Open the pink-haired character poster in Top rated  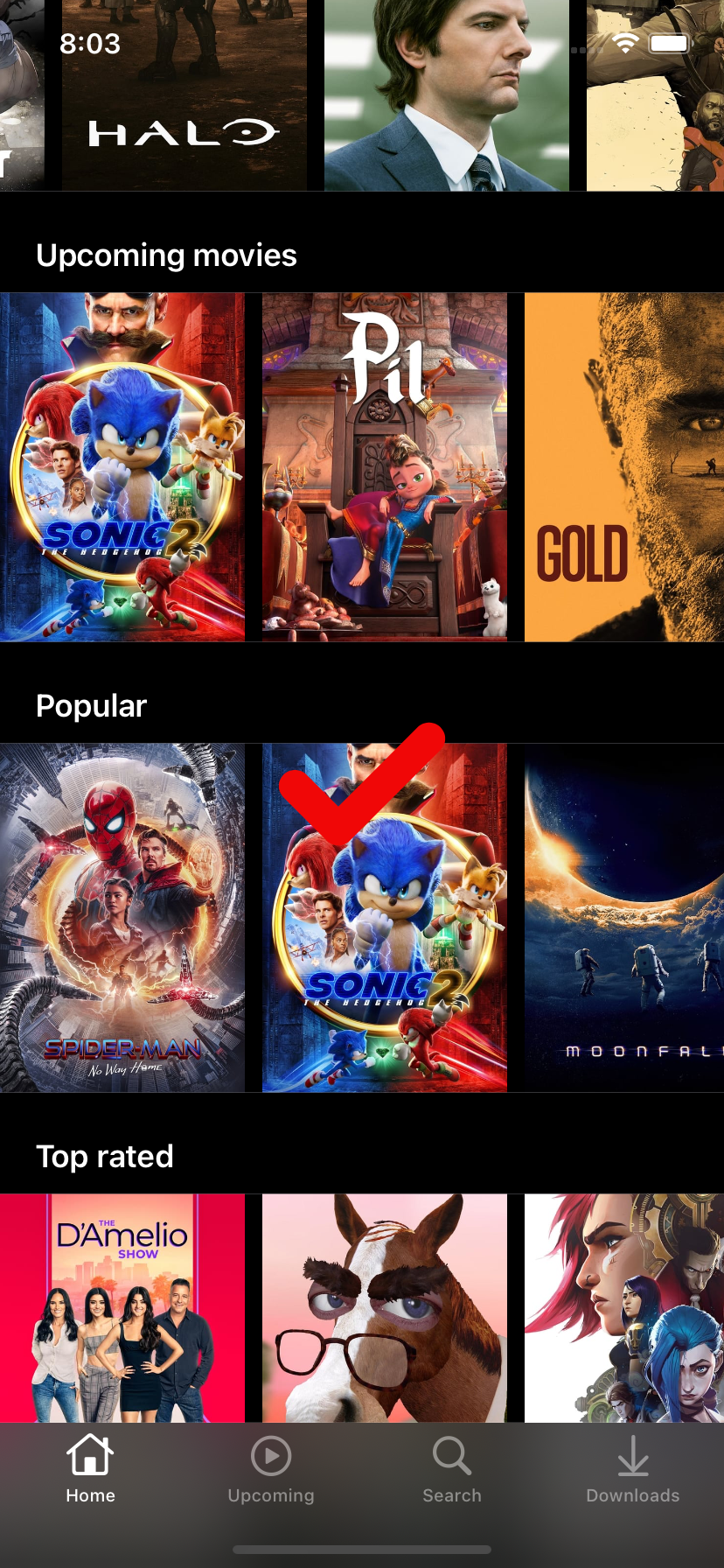(x=624, y=1308)
